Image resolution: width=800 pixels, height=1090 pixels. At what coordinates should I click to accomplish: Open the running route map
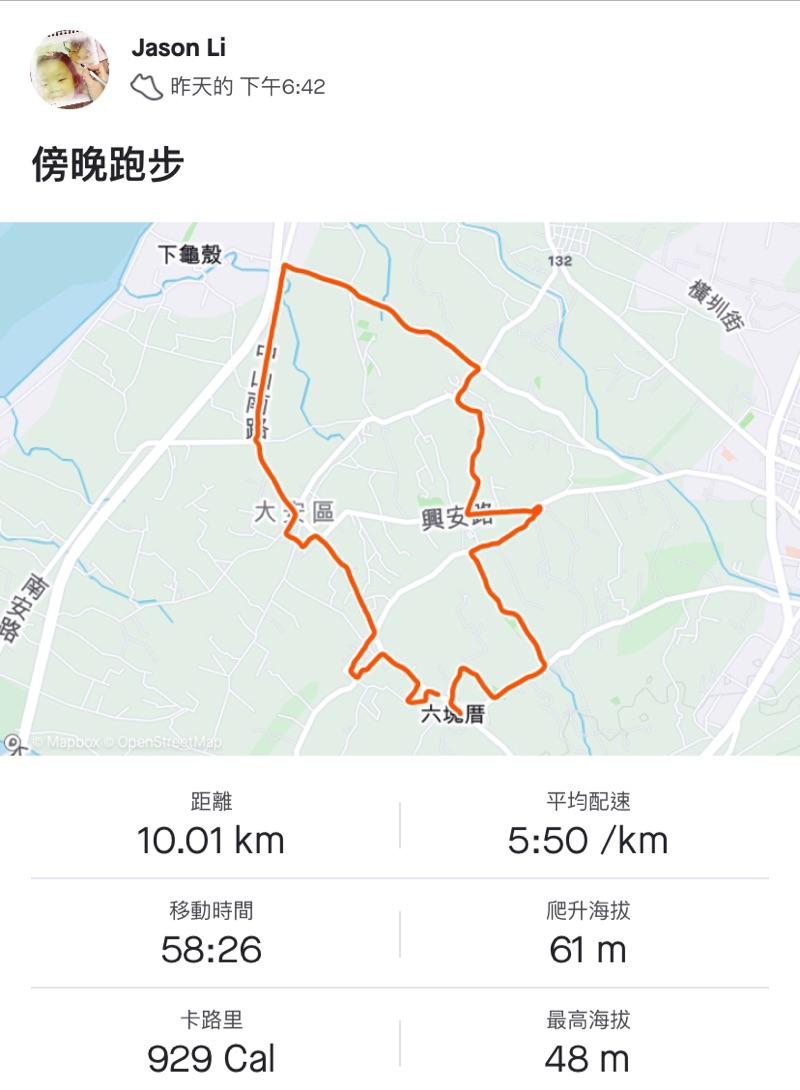[x=400, y=488]
